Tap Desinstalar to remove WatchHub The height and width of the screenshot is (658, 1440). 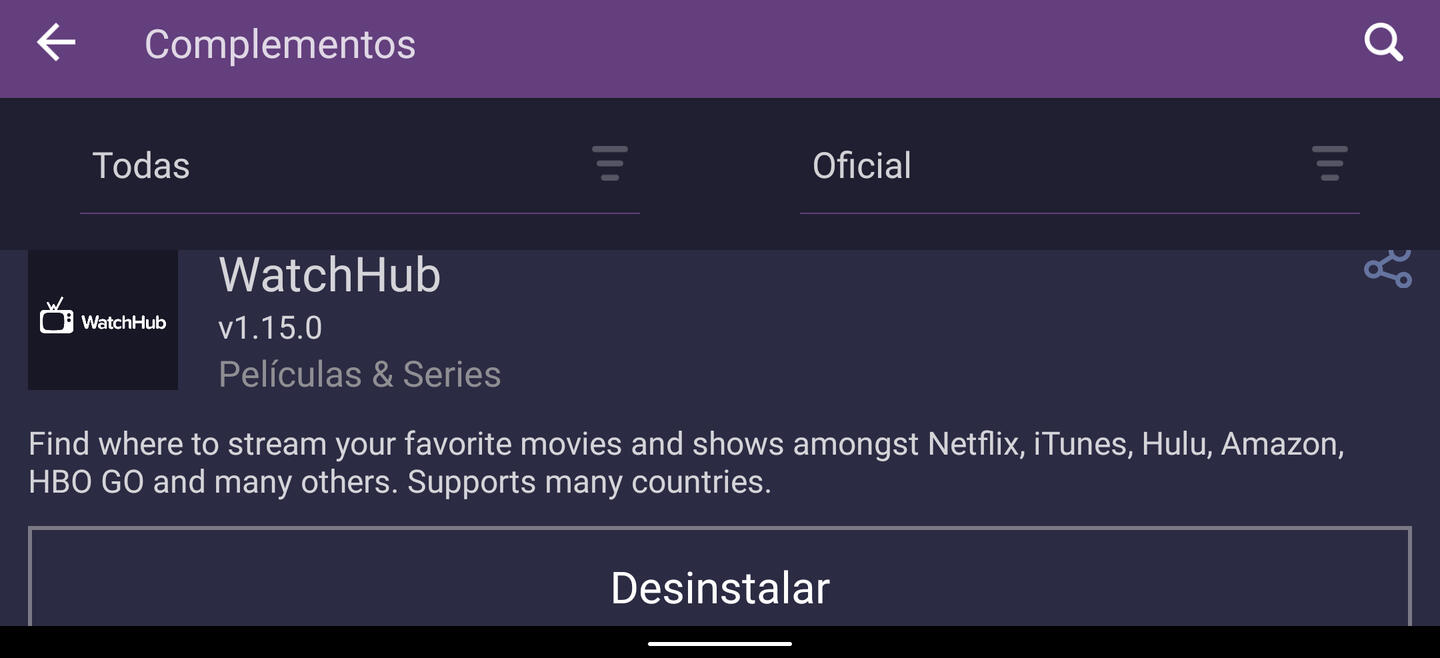tap(720, 587)
